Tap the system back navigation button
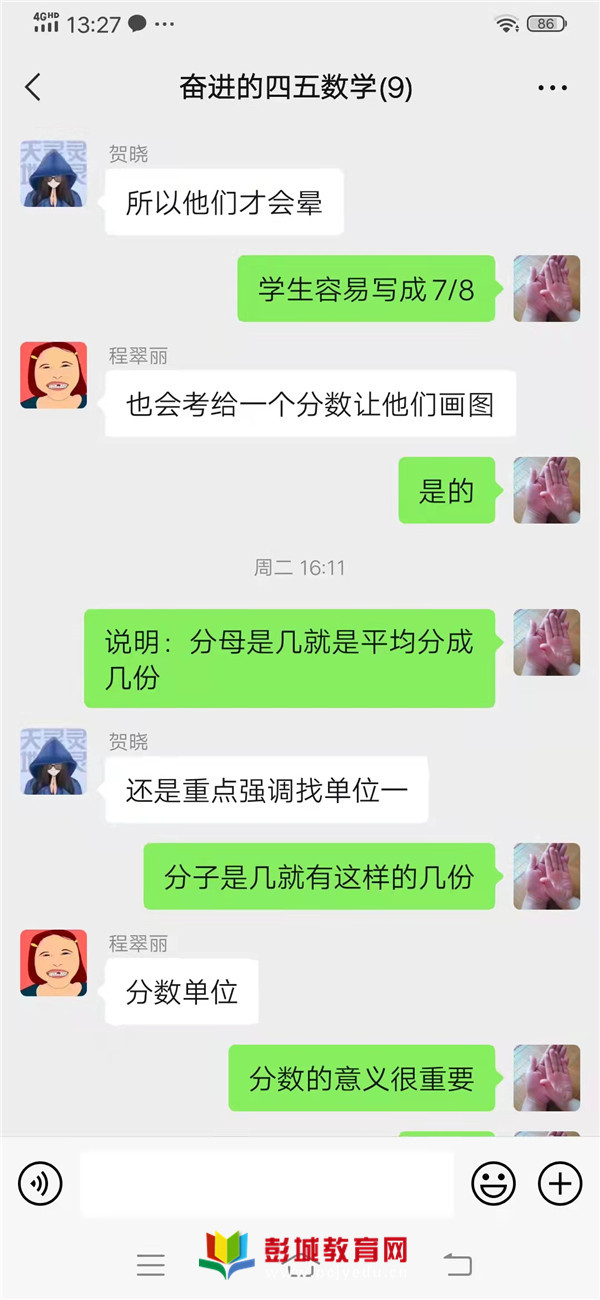 458,1265
